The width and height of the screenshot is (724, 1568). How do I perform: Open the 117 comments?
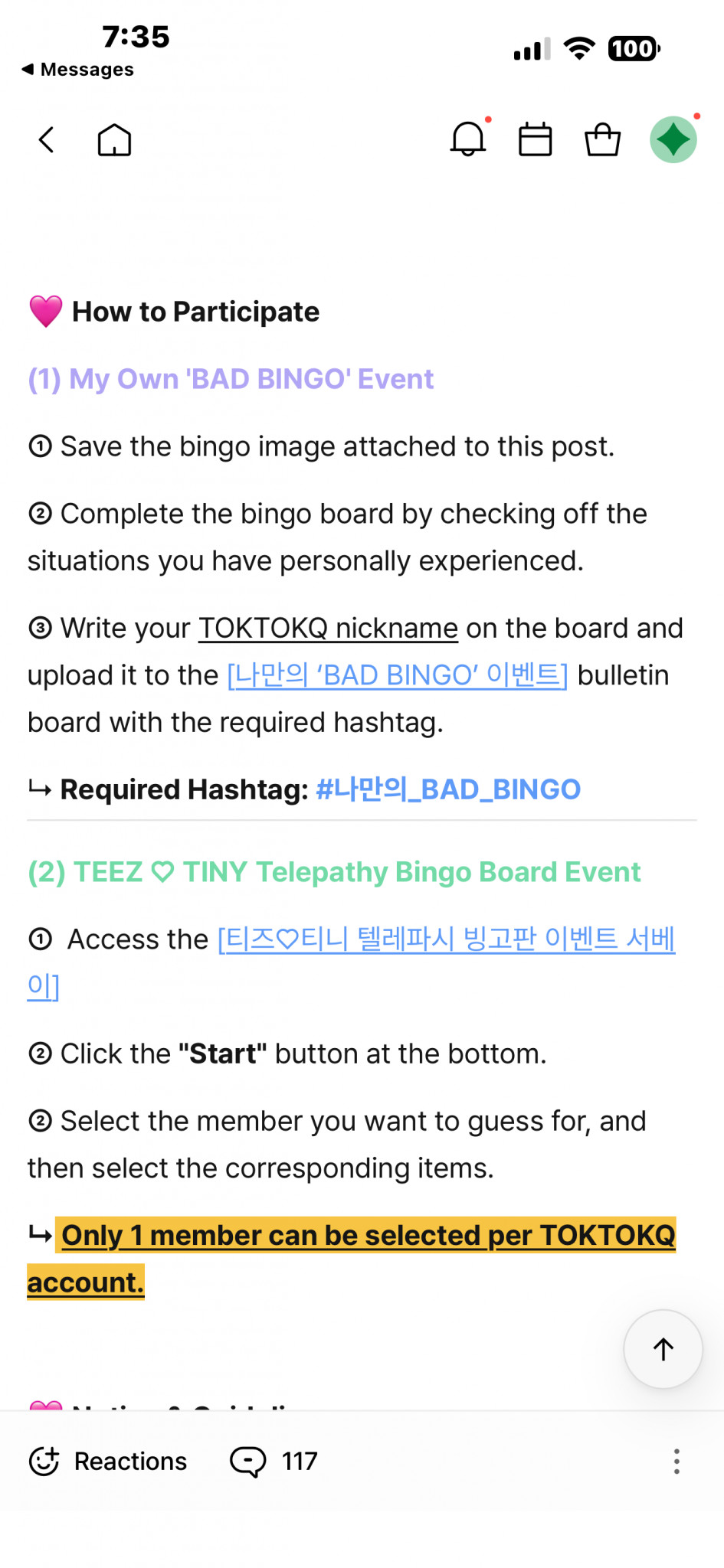(x=274, y=1462)
